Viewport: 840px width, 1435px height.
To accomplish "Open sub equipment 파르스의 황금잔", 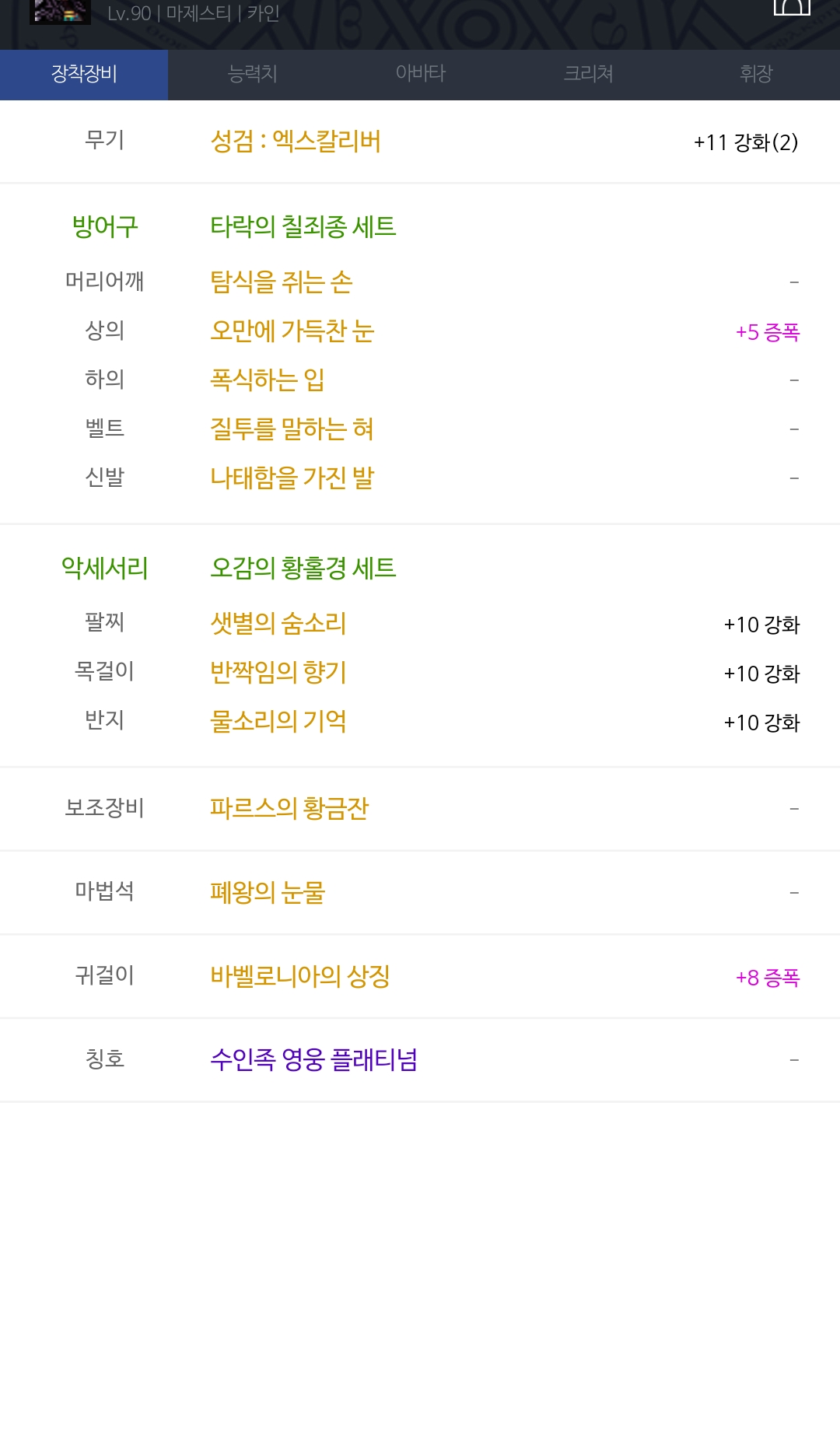I will tap(289, 808).
